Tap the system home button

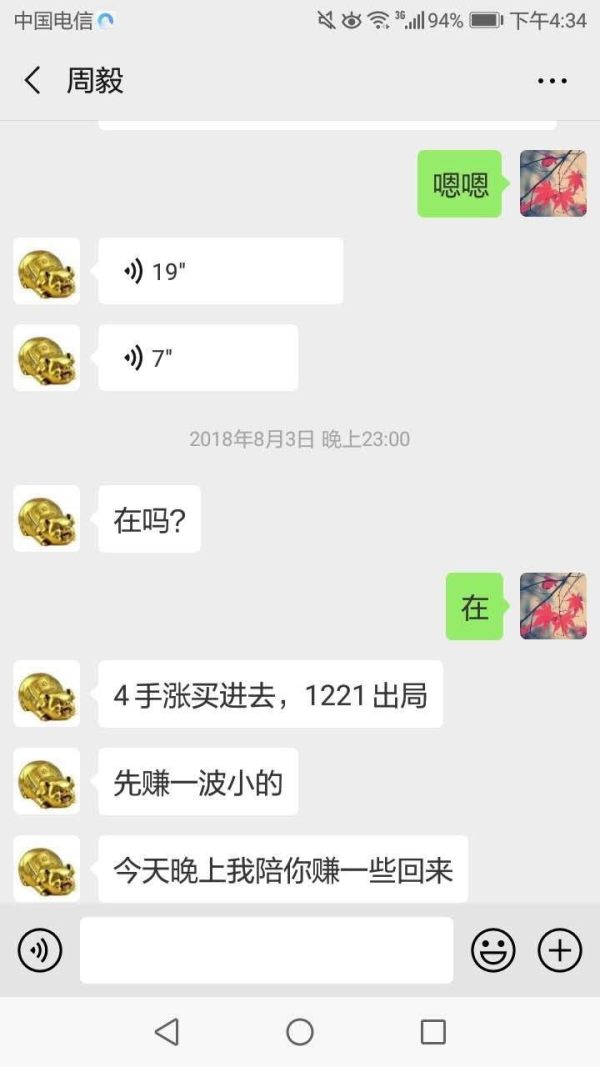(300, 1032)
